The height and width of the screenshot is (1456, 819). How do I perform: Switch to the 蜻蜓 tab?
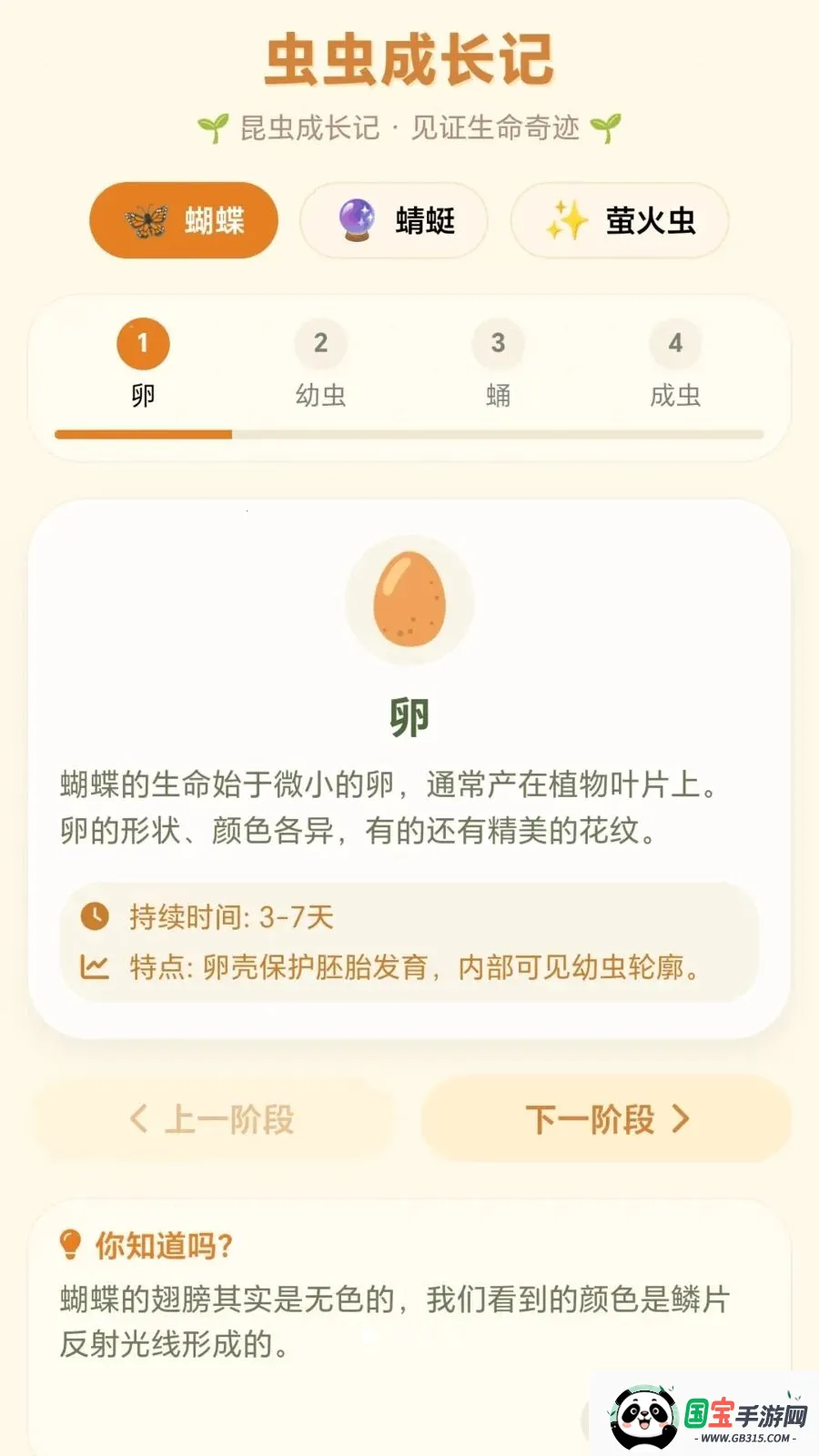click(393, 219)
